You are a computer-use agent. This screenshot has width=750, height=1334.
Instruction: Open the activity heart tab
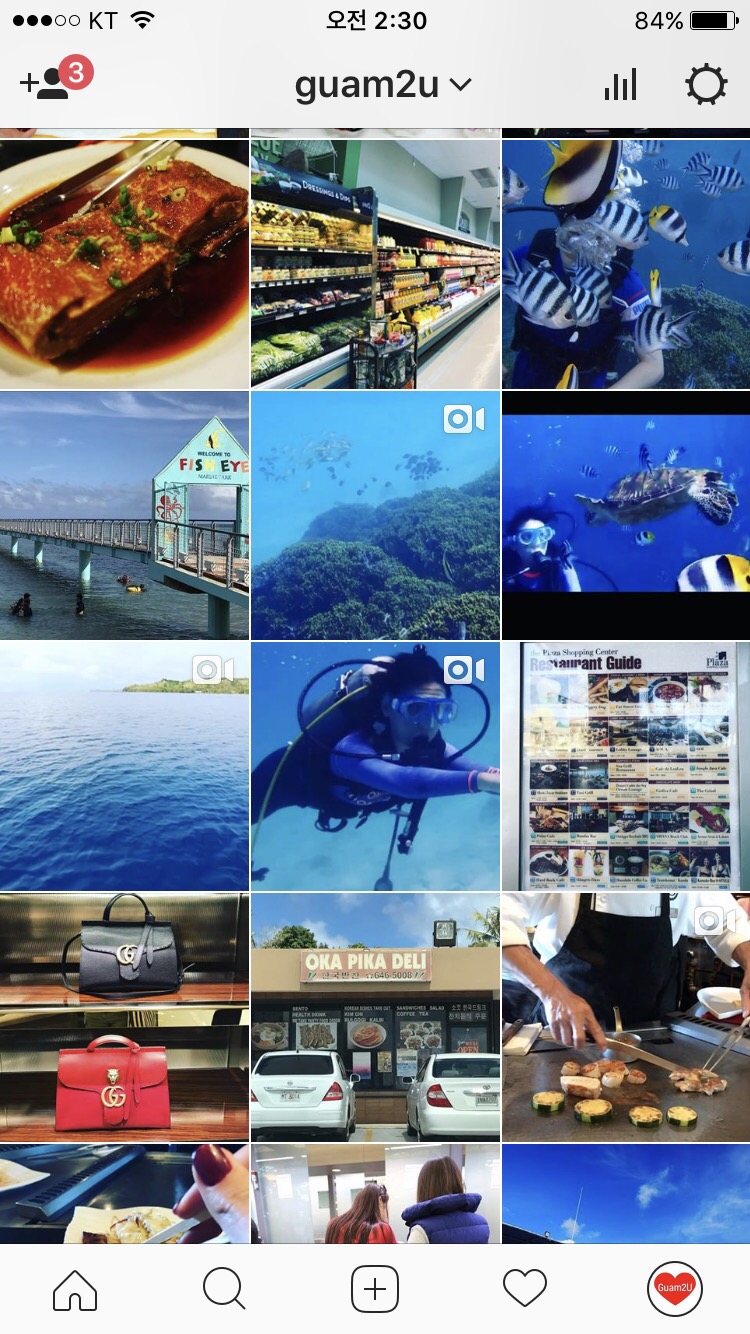click(525, 1289)
